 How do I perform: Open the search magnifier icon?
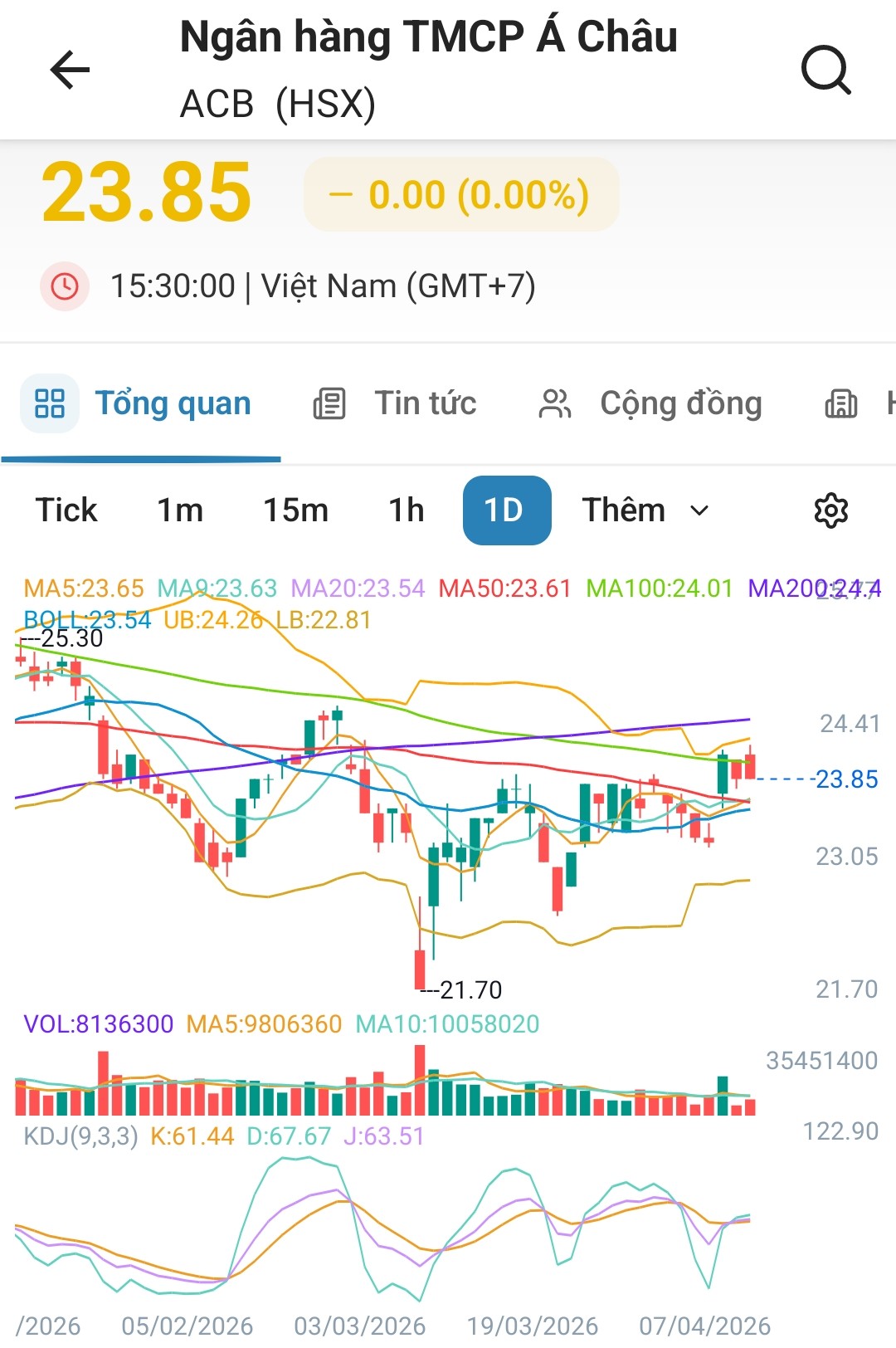pos(825,70)
